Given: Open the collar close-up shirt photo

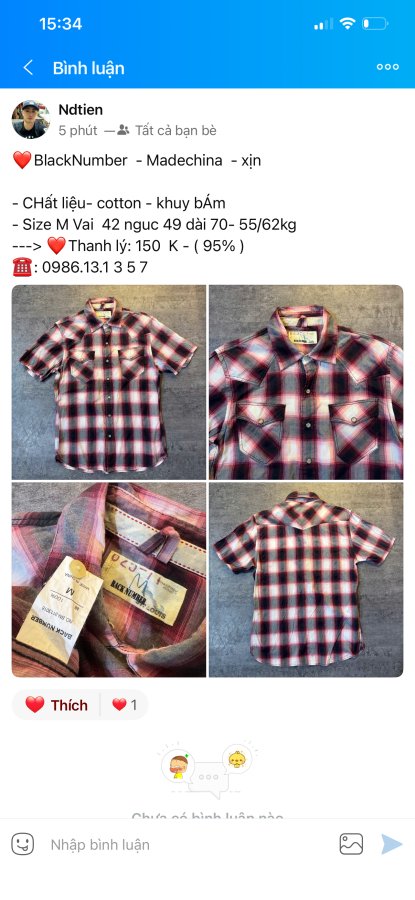Looking at the screenshot, I should point(306,382).
